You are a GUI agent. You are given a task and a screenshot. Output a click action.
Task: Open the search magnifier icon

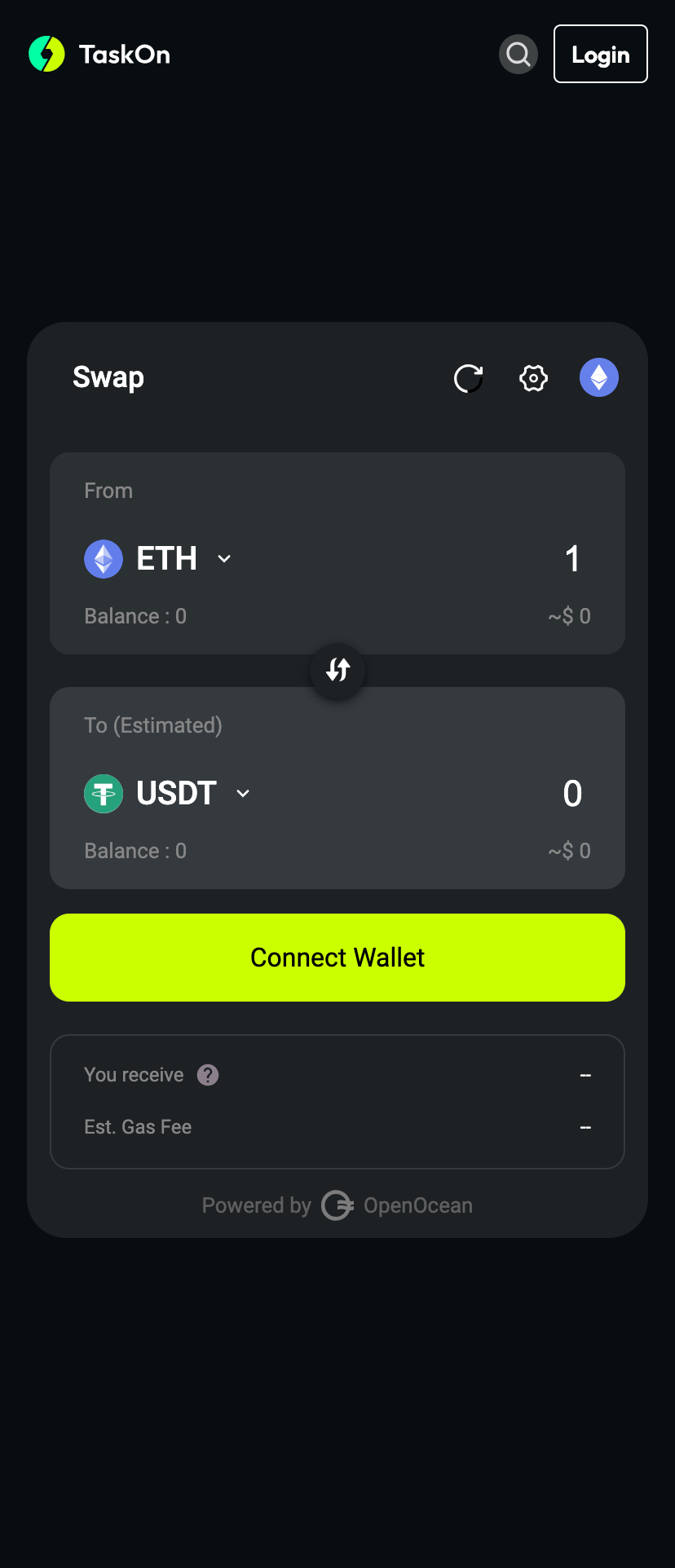(518, 55)
